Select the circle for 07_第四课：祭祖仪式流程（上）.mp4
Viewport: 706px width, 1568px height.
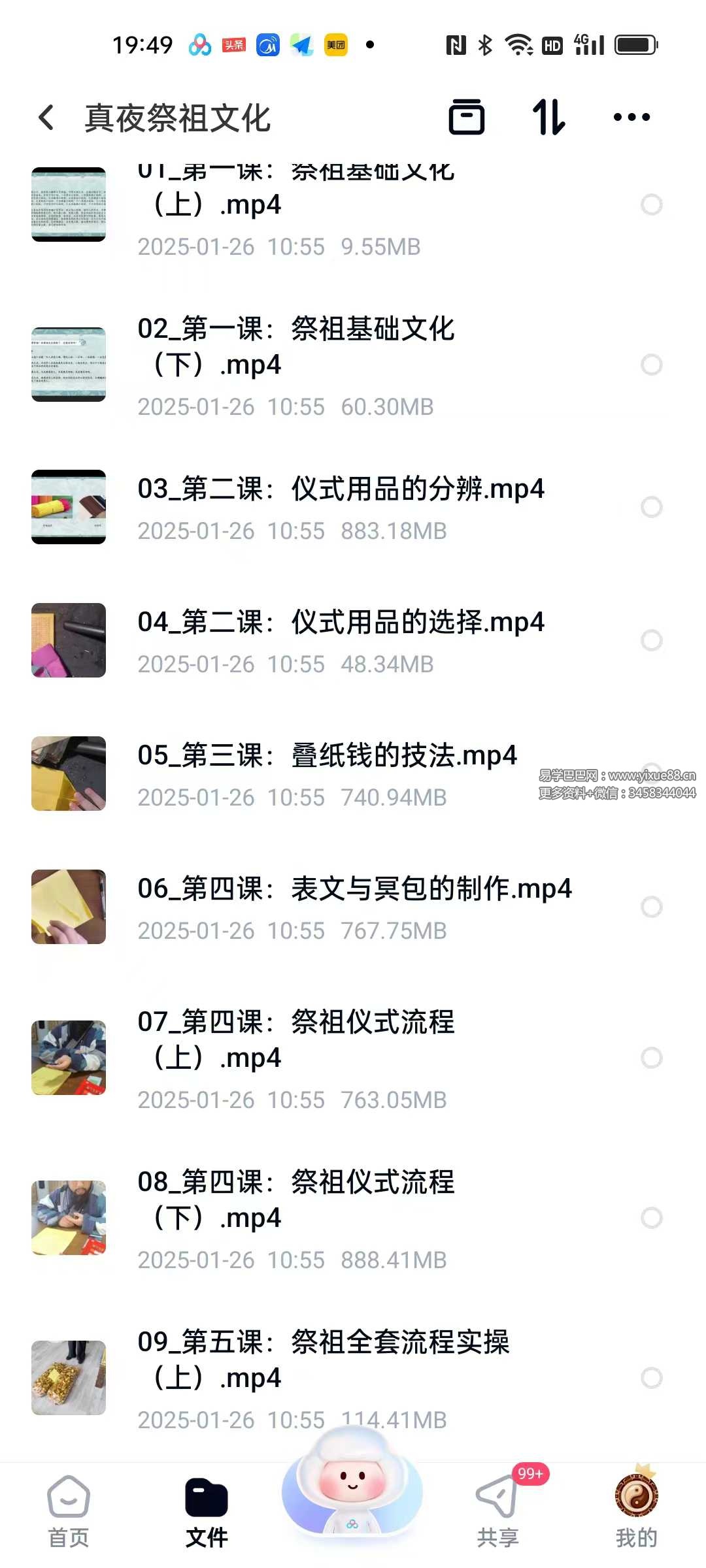[652, 1058]
